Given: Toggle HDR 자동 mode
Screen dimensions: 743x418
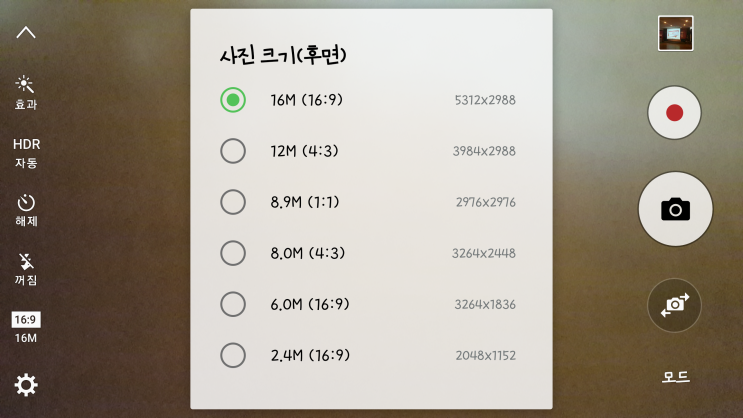Looking at the screenshot, I should pos(26,152).
